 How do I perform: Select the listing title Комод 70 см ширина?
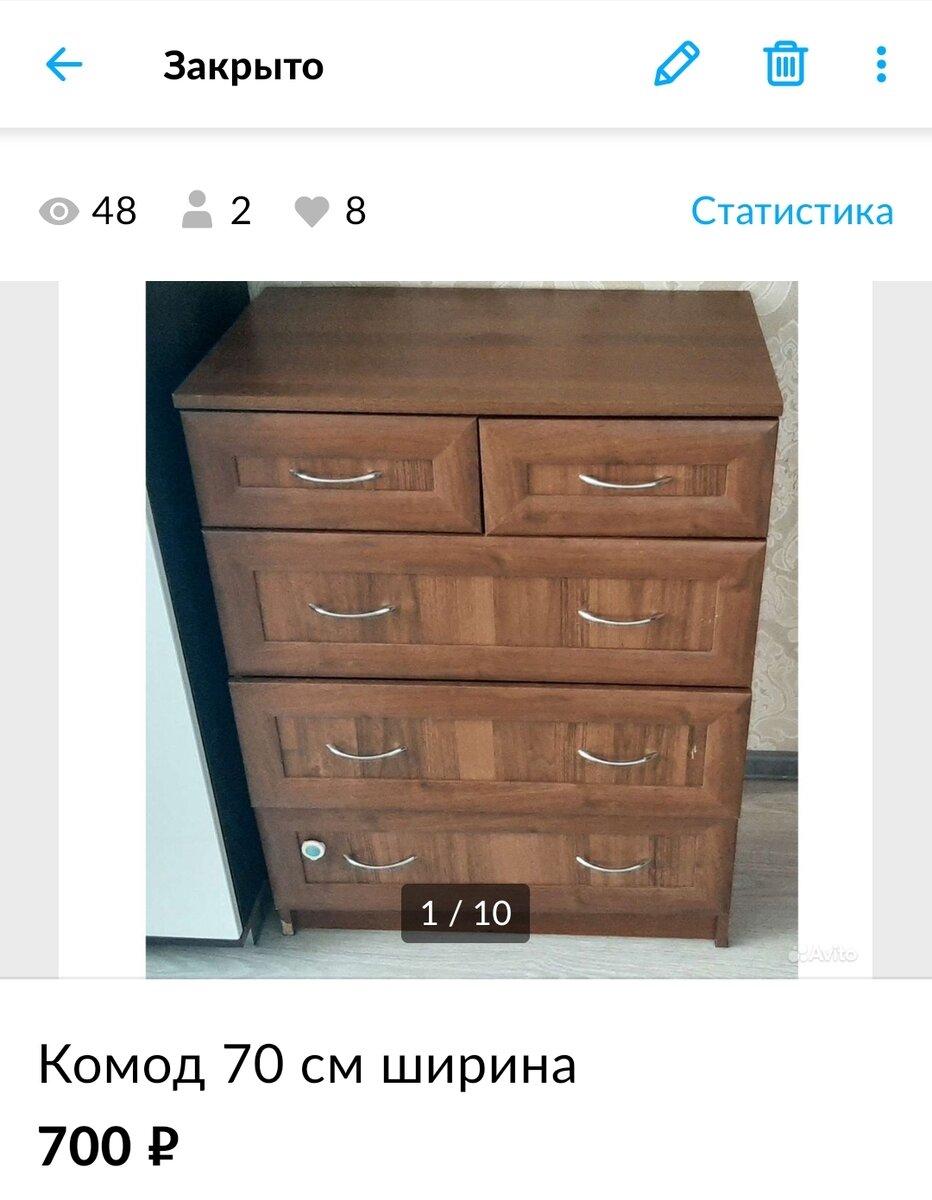[304, 1066]
